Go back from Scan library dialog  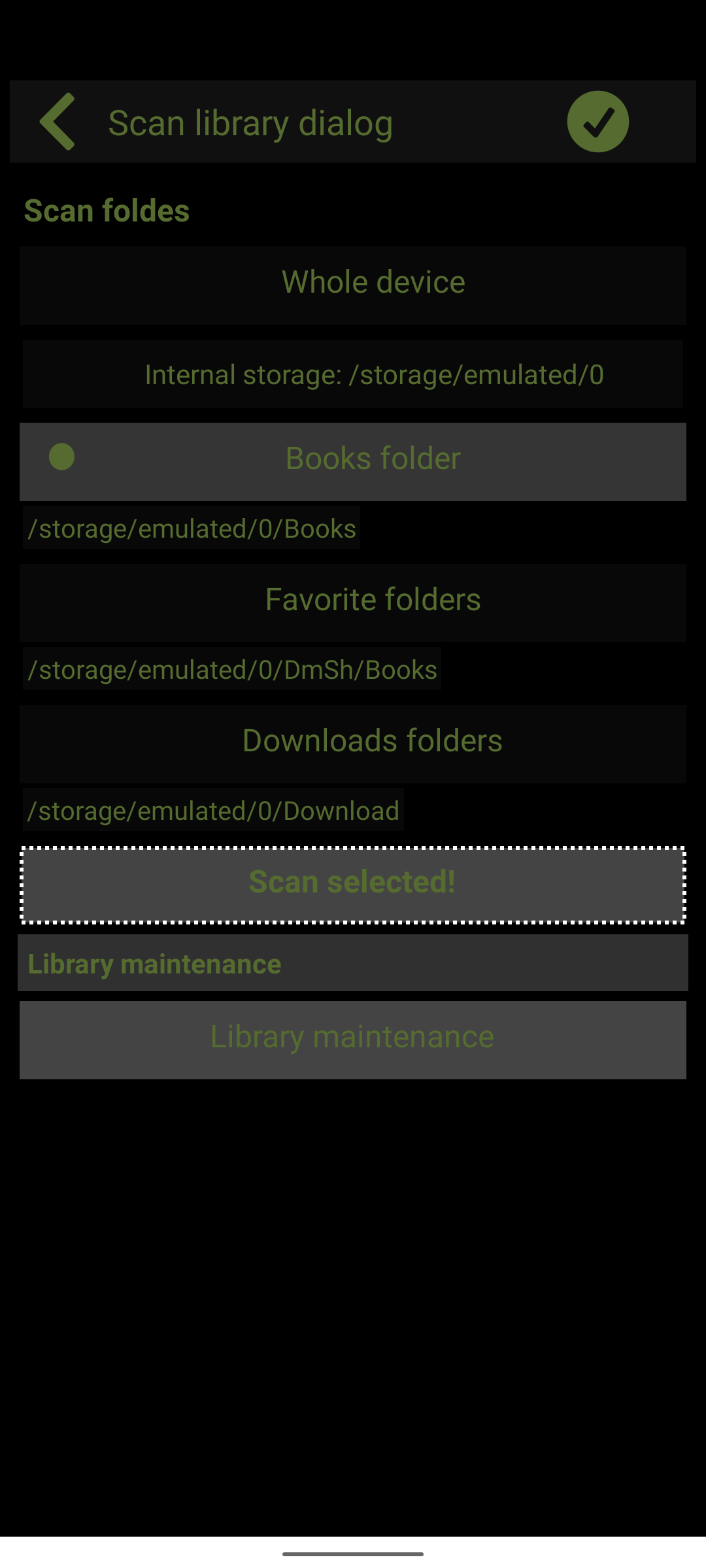click(58, 122)
